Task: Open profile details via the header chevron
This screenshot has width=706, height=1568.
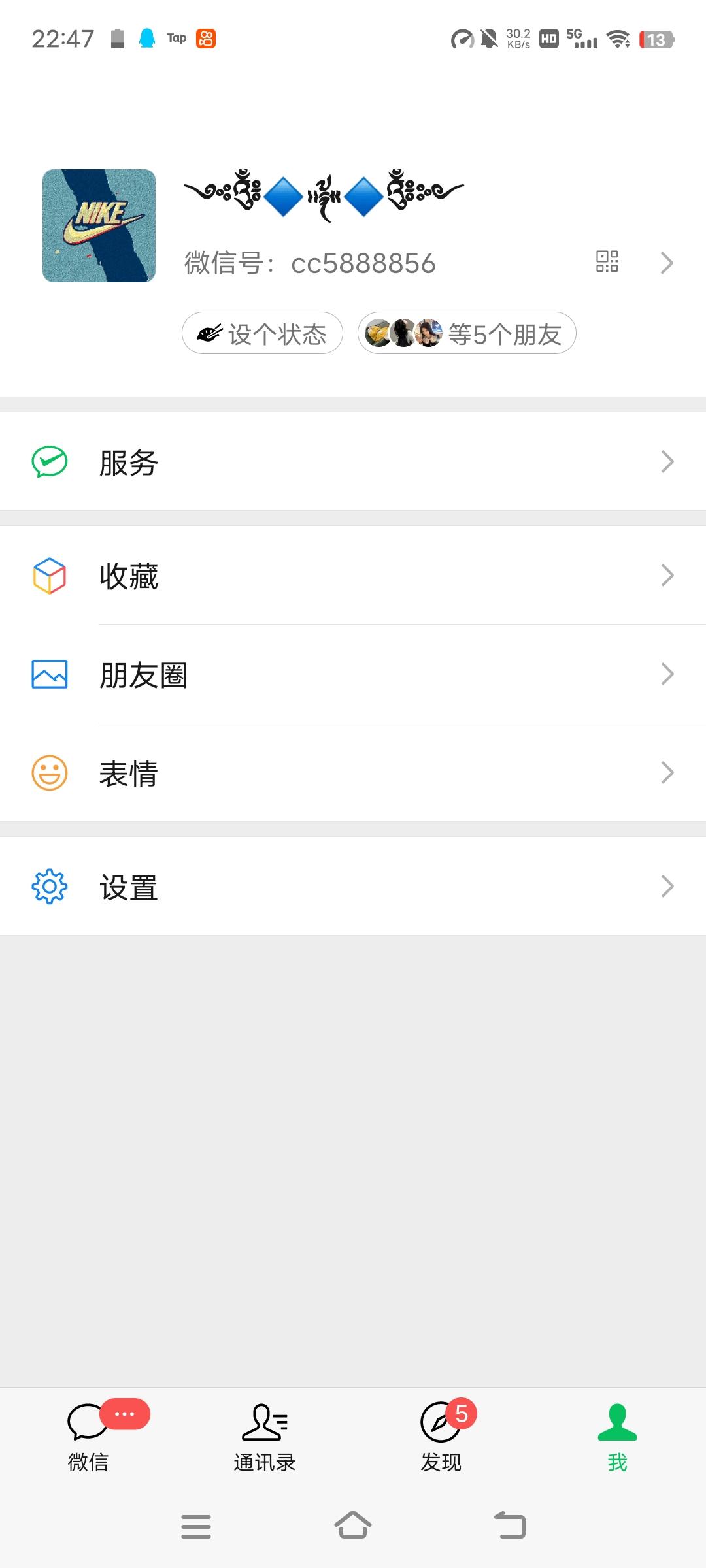Action: 666,263
